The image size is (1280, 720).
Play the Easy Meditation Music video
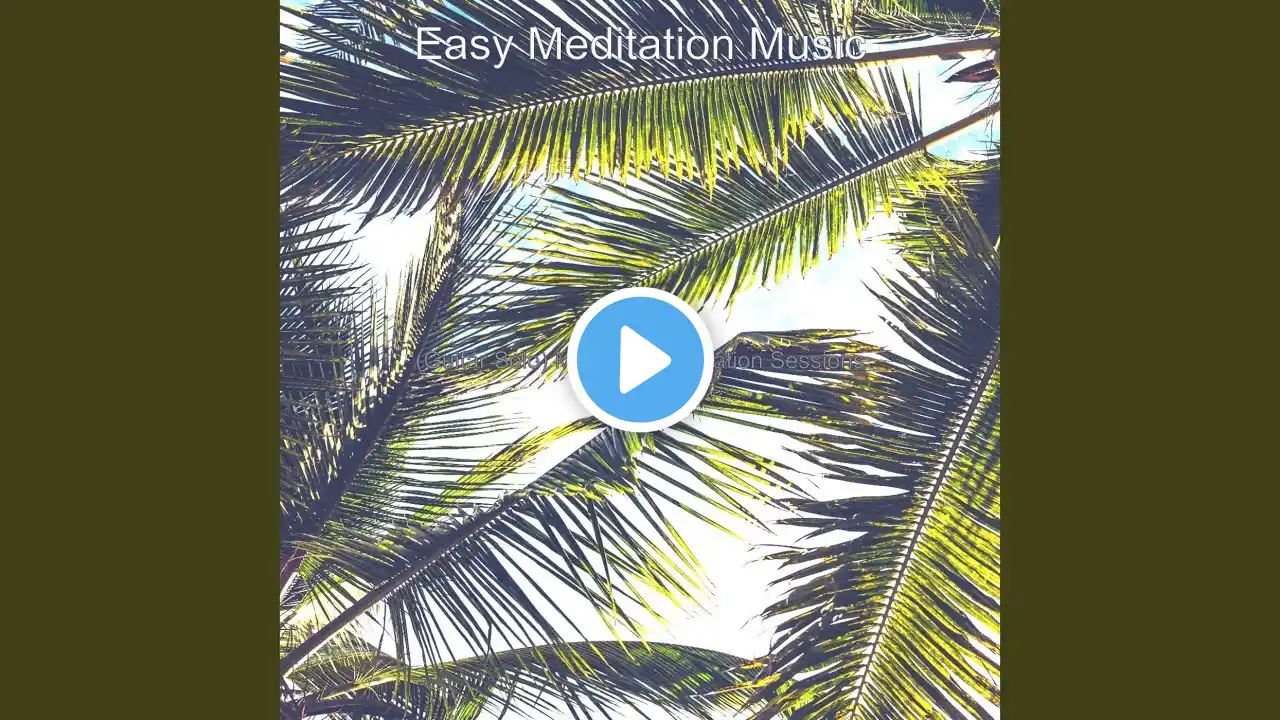click(640, 360)
